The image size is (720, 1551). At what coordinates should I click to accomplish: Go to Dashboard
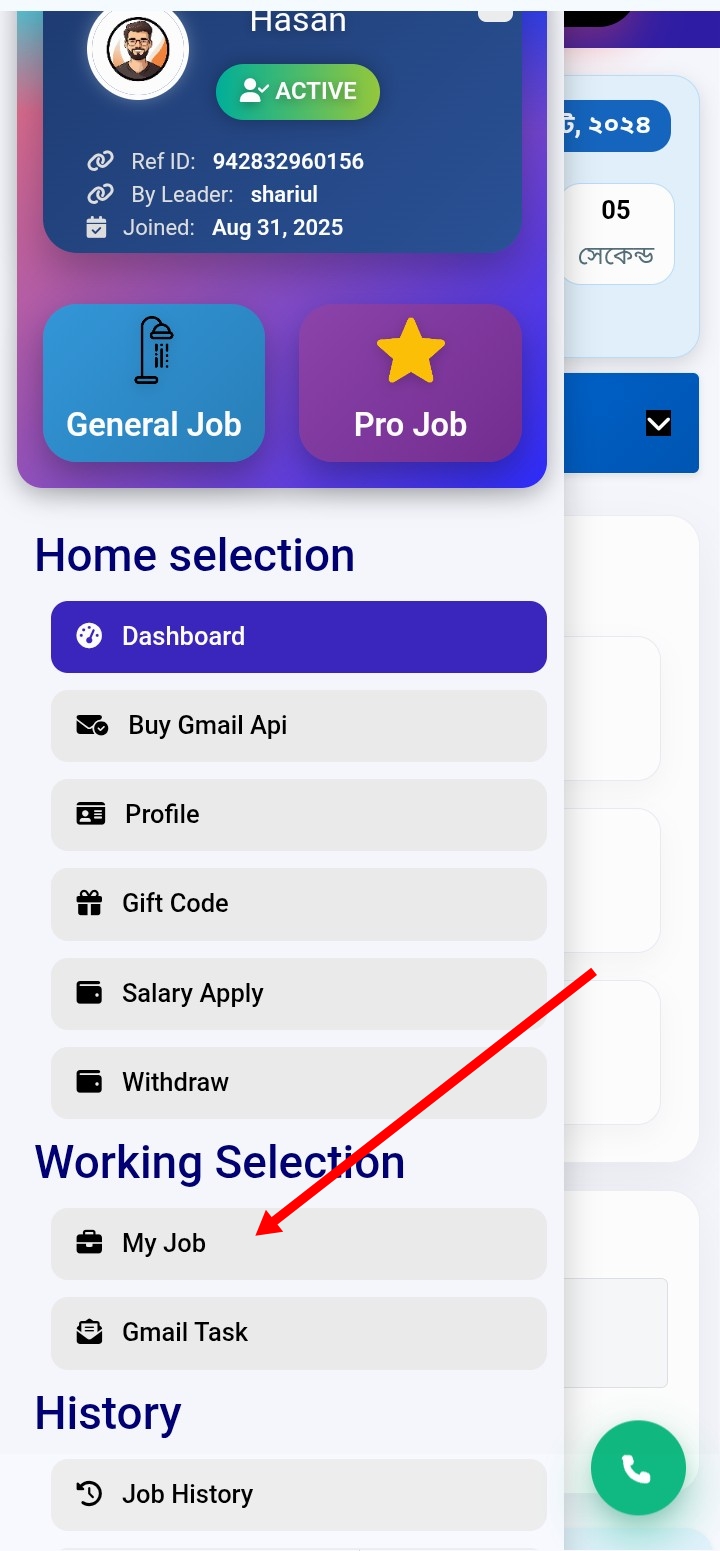(x=298, y=636)
